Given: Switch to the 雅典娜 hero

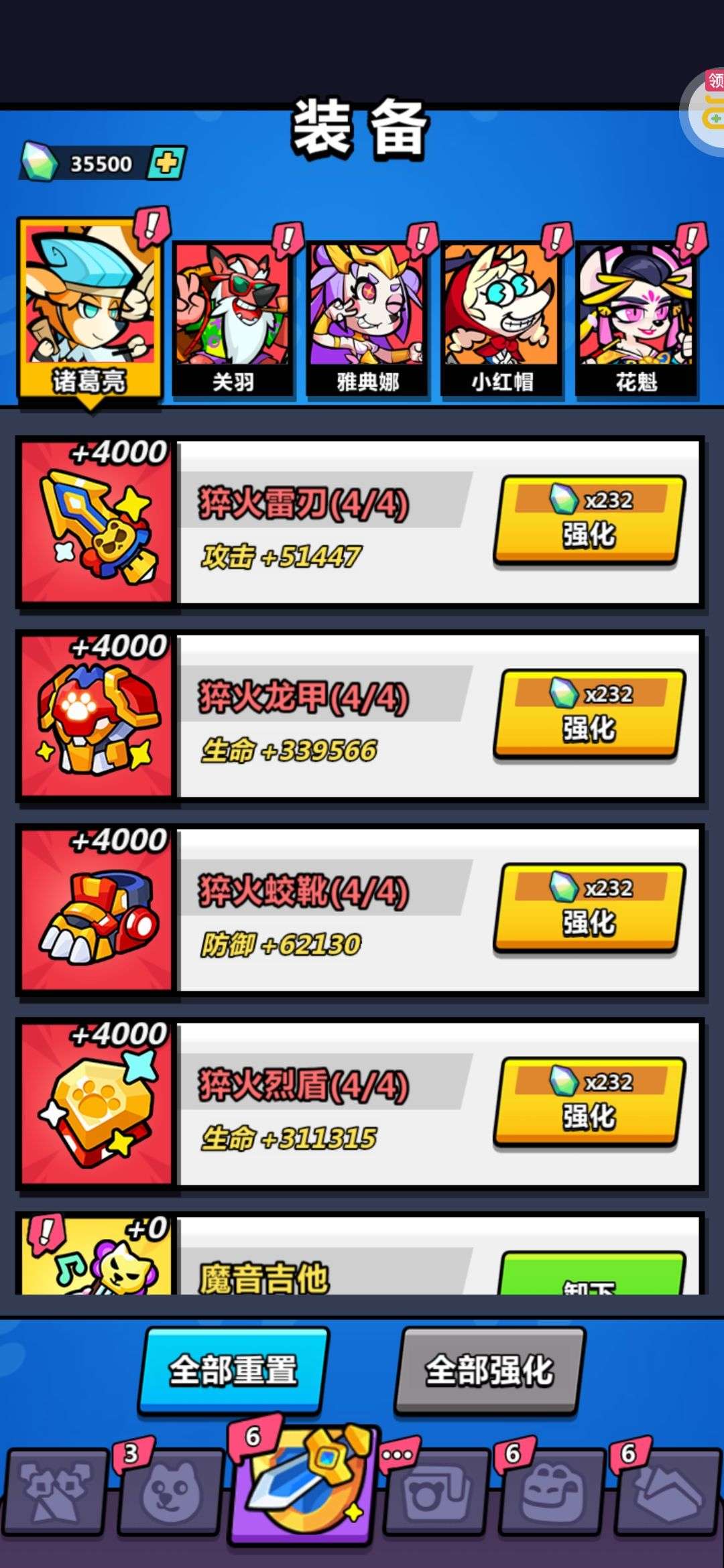Looking at the screenshot, I should (367, 318).
